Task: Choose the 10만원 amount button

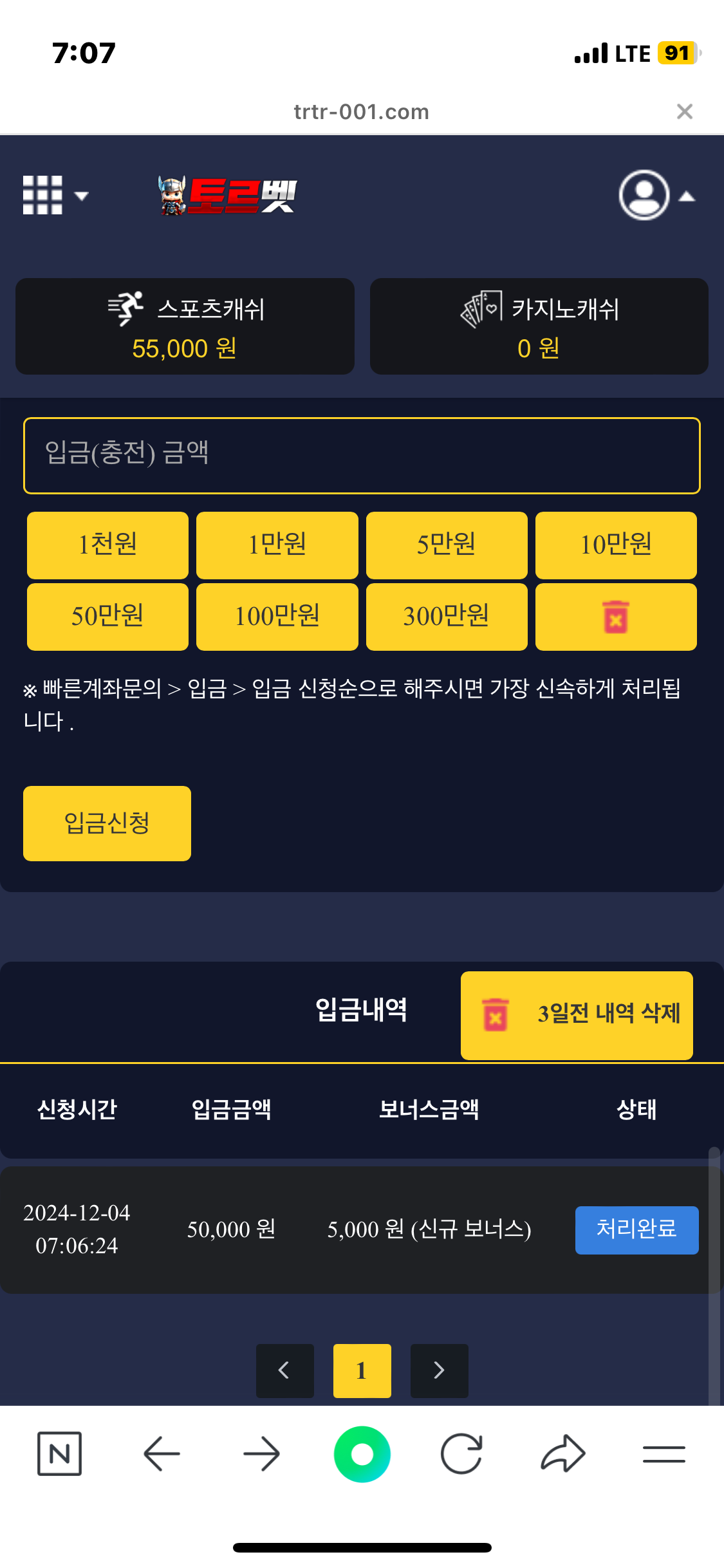Action: (615, 545)
